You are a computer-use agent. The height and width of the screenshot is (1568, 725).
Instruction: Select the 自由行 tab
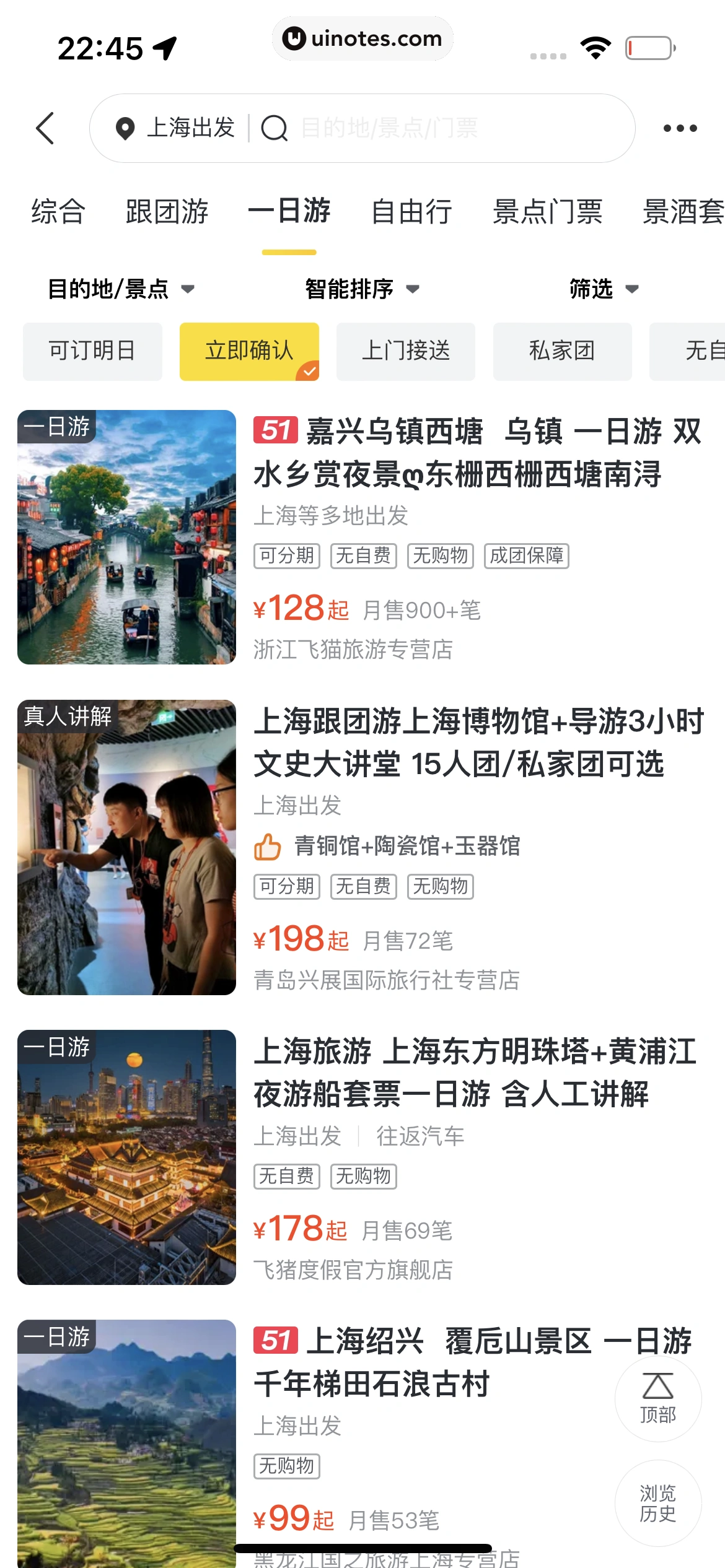pos(411,211)
